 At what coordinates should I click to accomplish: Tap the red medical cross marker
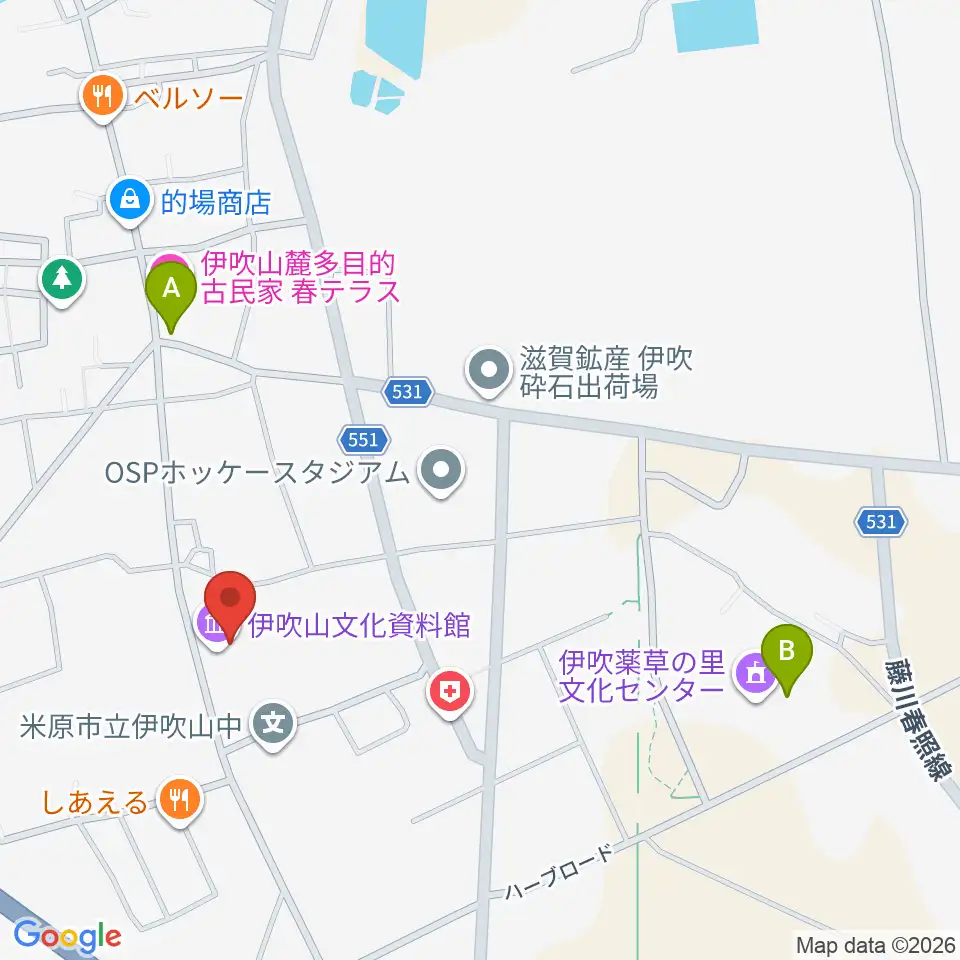[x=449, y=694]
